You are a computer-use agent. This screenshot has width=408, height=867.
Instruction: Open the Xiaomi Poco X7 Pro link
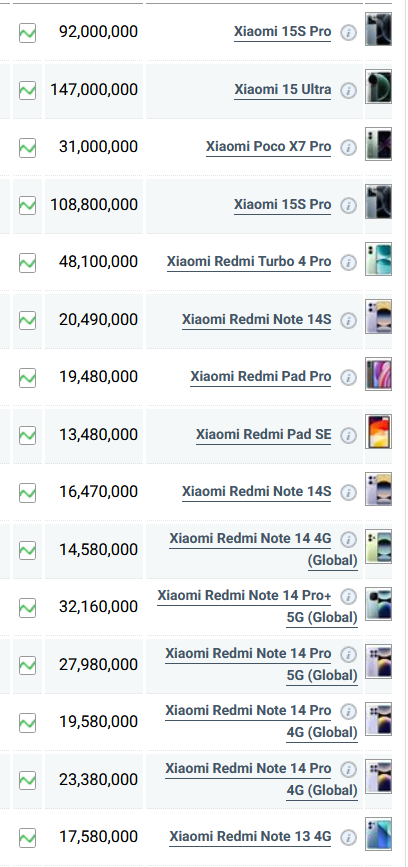pos(269,147)
